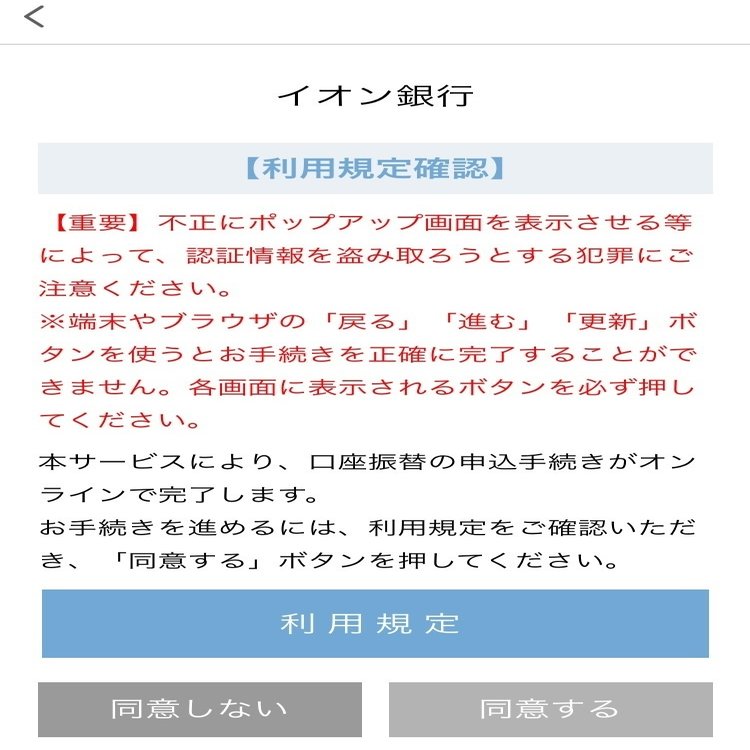Tap 同意しない to decline the terms
This screenshot has width=750, height=750.
(x=200, y=710)
